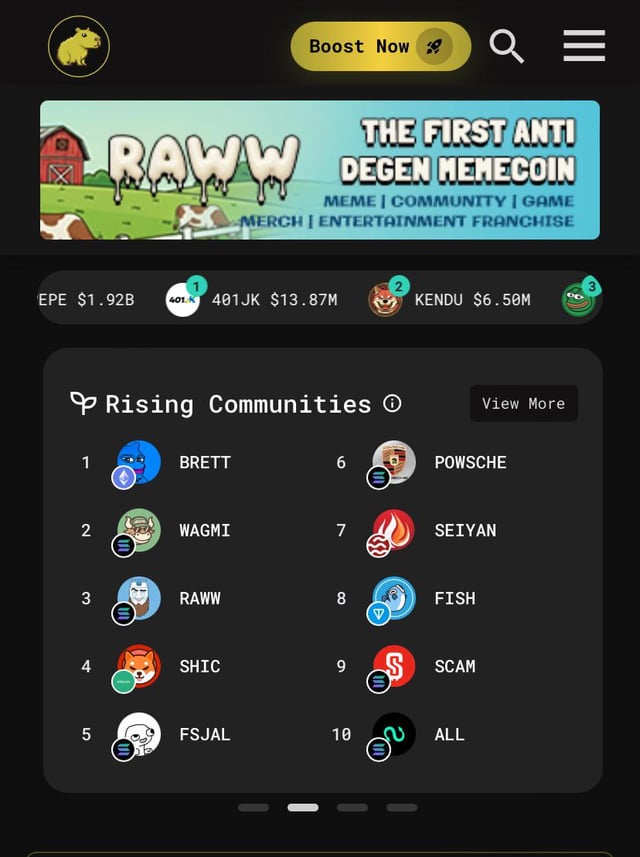Open the ALL community
The width and height of the screenshot is (640, 857).
[x=449, y=734]
